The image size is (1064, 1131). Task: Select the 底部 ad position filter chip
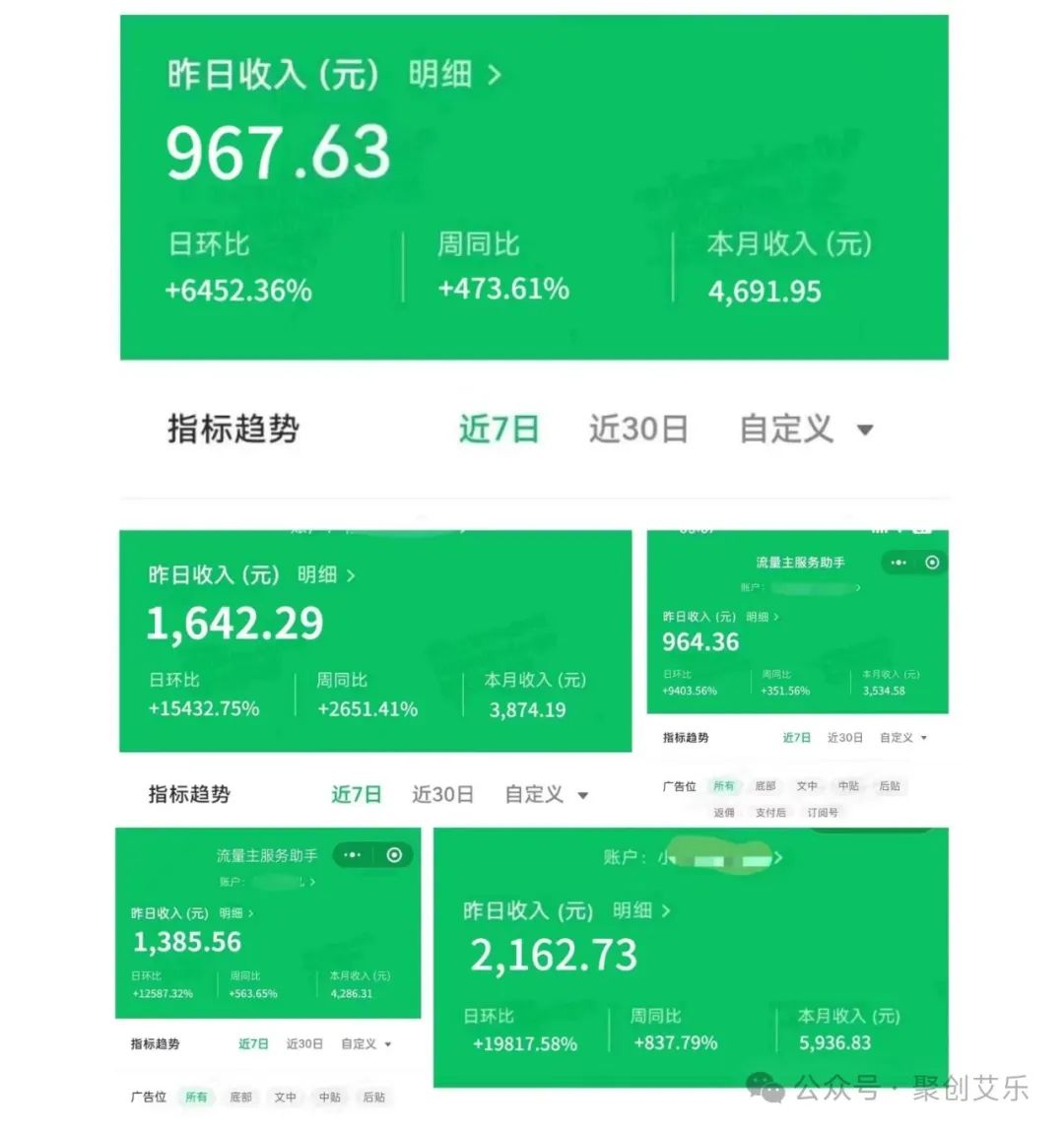[x=766, y=786]
